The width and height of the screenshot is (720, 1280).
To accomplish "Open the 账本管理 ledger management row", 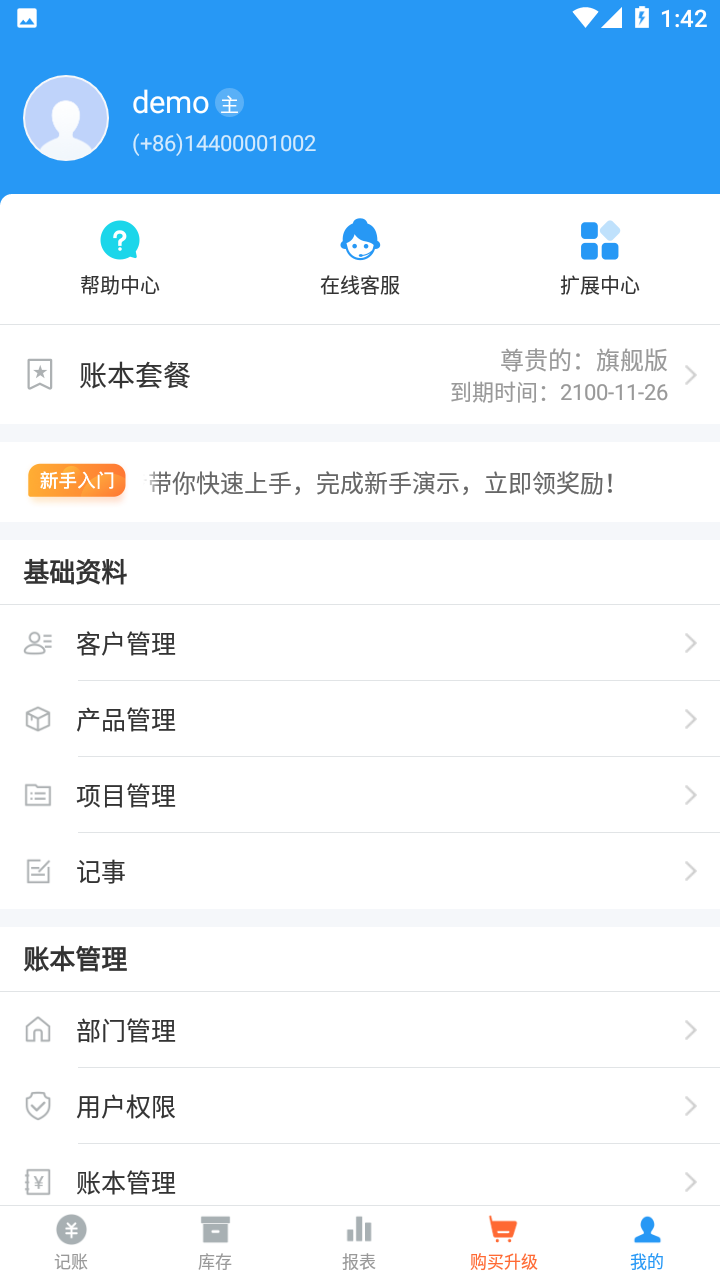I will point(360,1180).
